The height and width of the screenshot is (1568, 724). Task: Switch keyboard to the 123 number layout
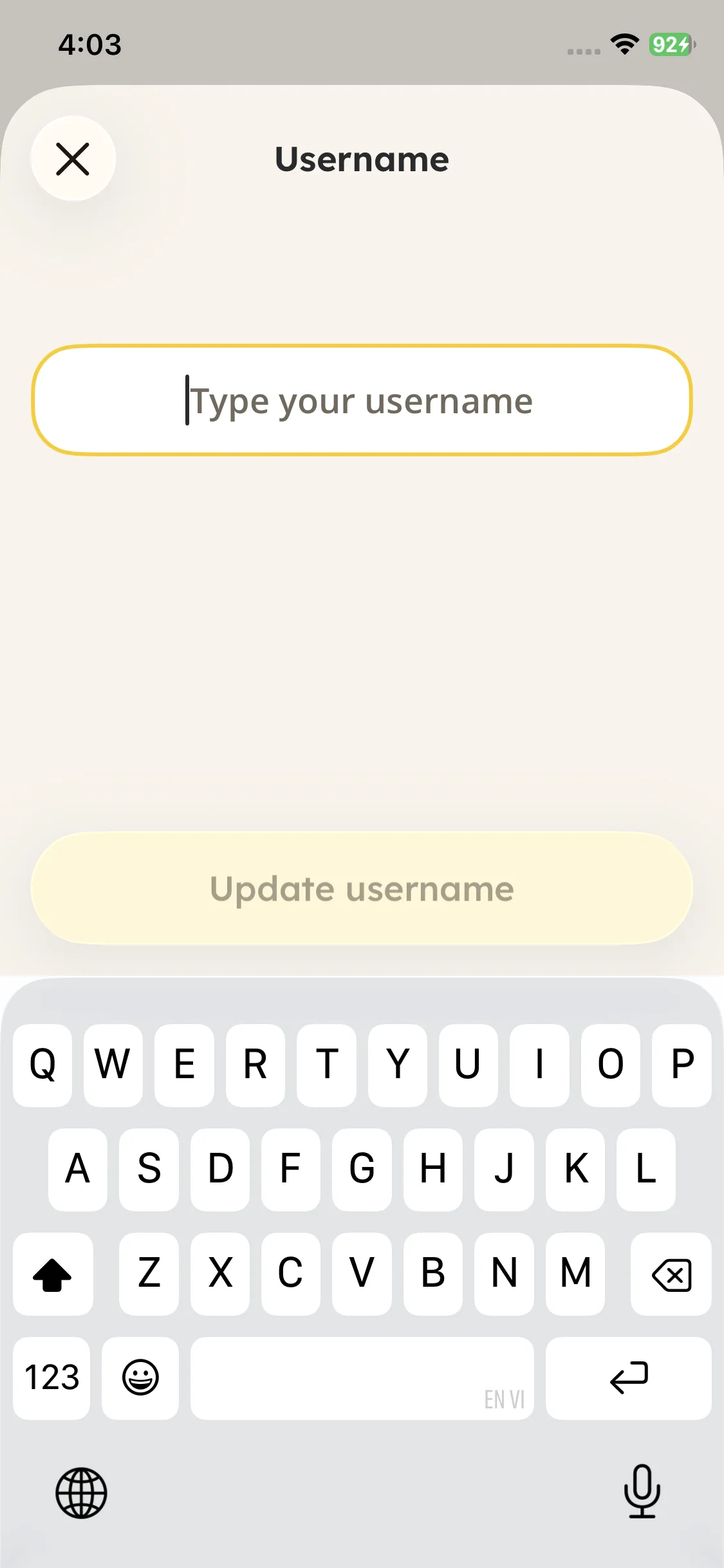pyautogui.click(x=51, y=1377)
